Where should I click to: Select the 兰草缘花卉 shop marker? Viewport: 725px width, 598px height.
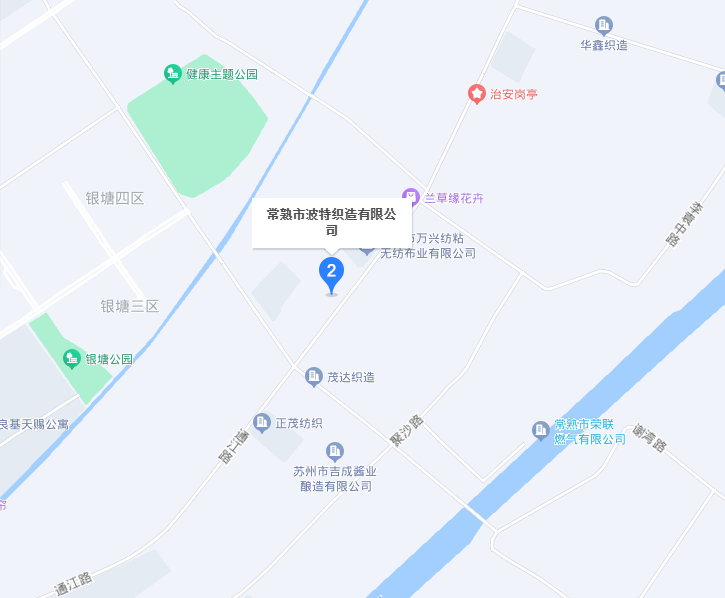coord(410,197)
